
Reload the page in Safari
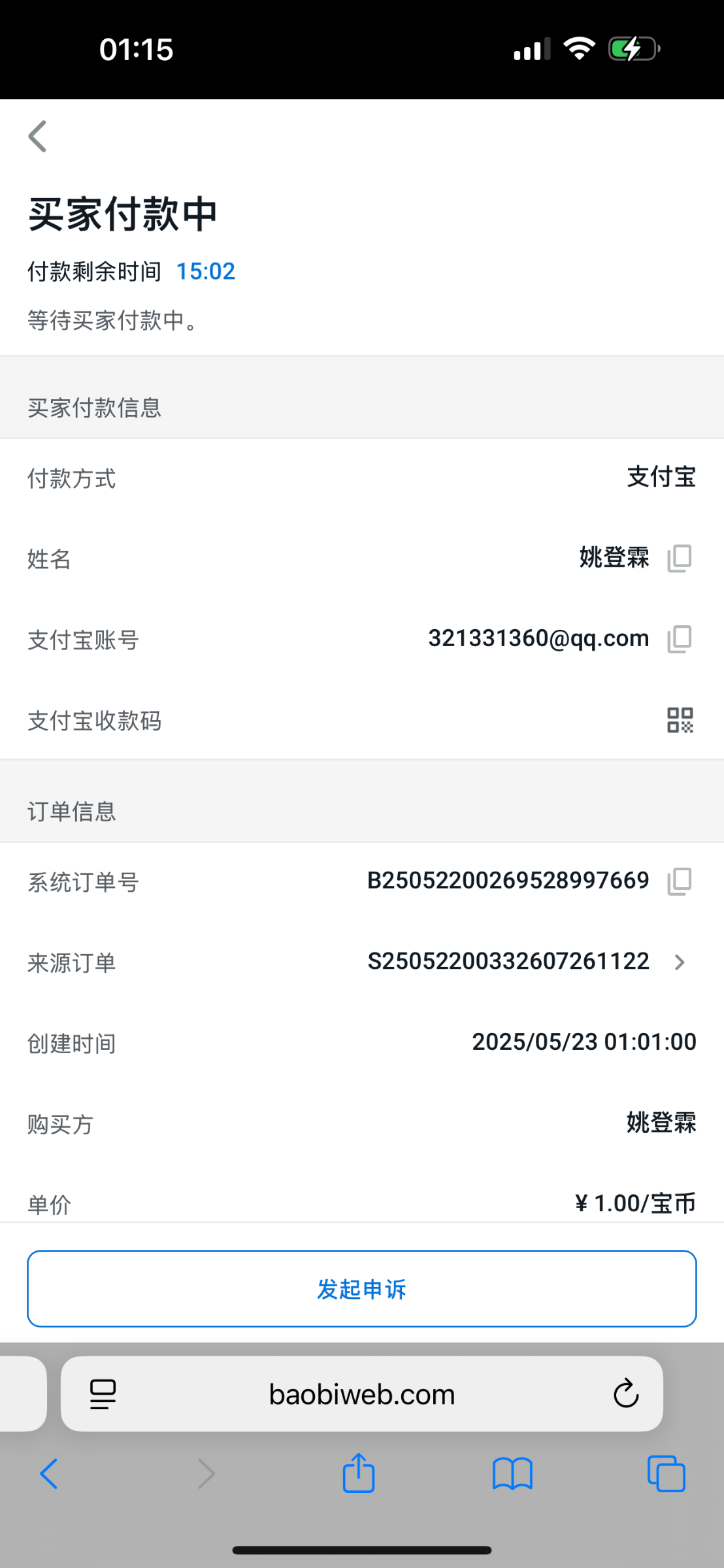(x=625, y=1394)
